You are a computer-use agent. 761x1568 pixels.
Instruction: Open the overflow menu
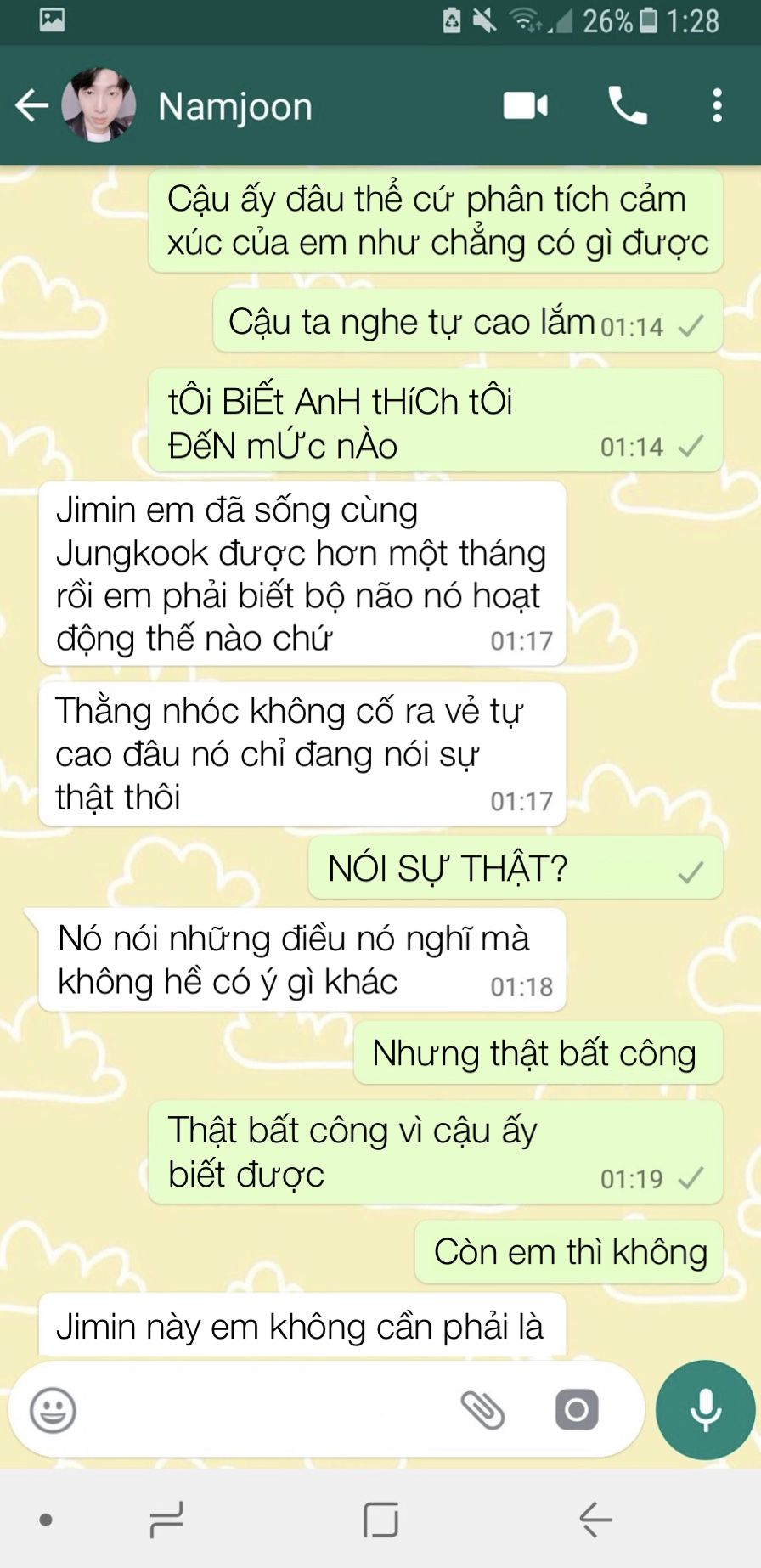718,106
